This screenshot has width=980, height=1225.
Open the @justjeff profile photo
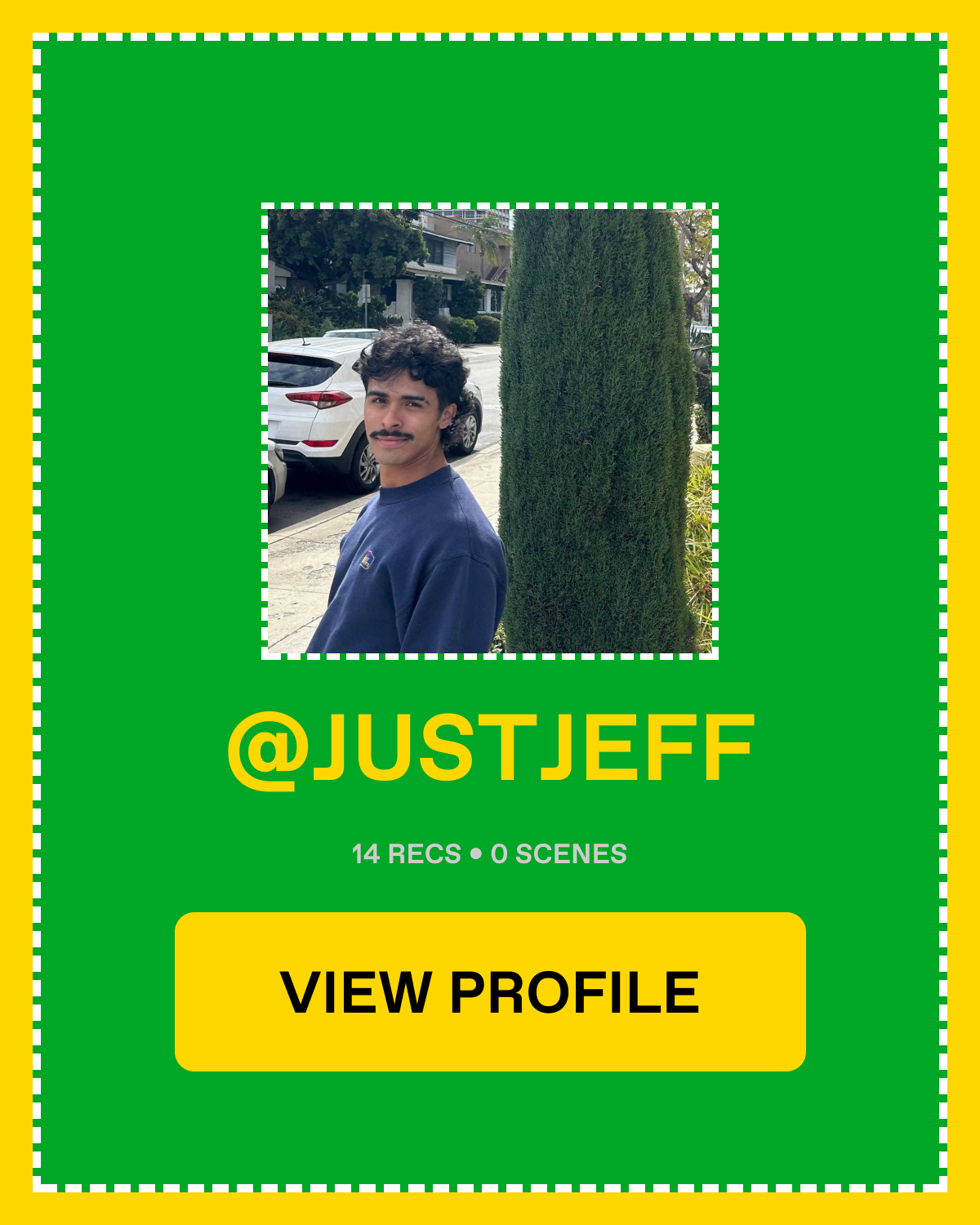(490, 431)
